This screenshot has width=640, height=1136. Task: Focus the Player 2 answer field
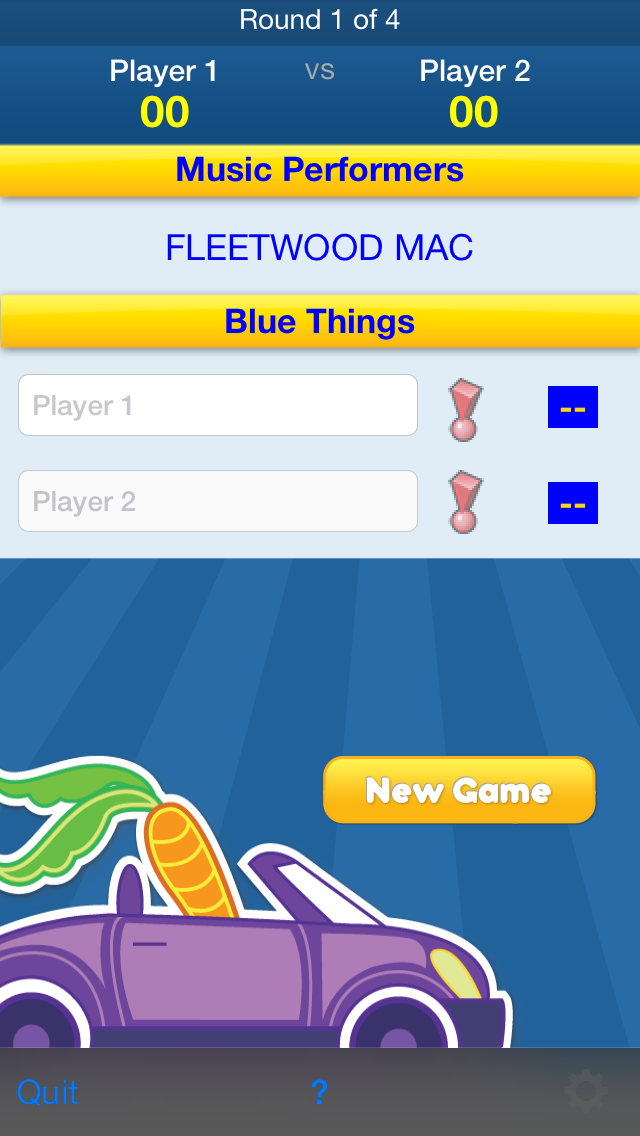coord(217,501)
